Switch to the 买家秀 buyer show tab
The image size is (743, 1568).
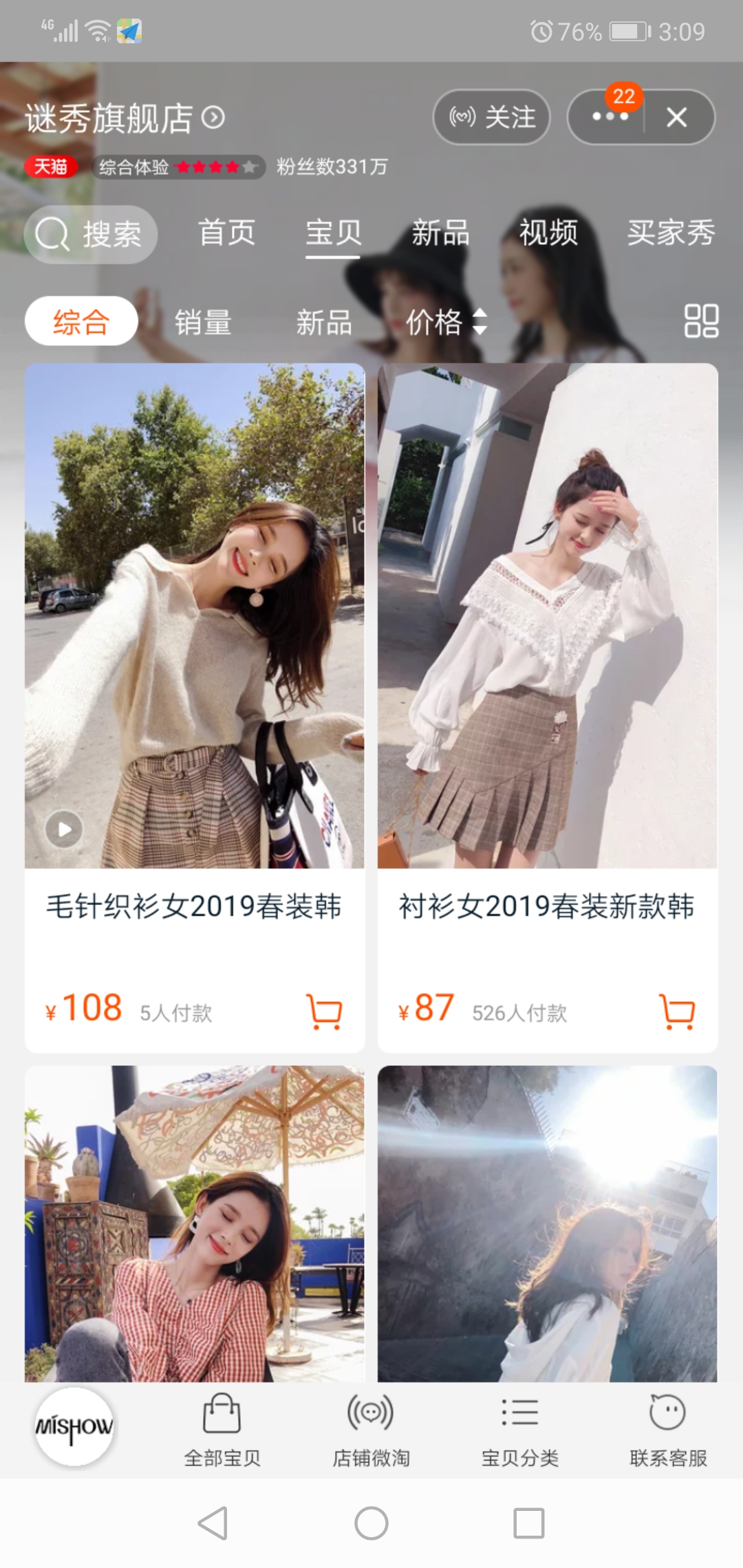(671, 234)
